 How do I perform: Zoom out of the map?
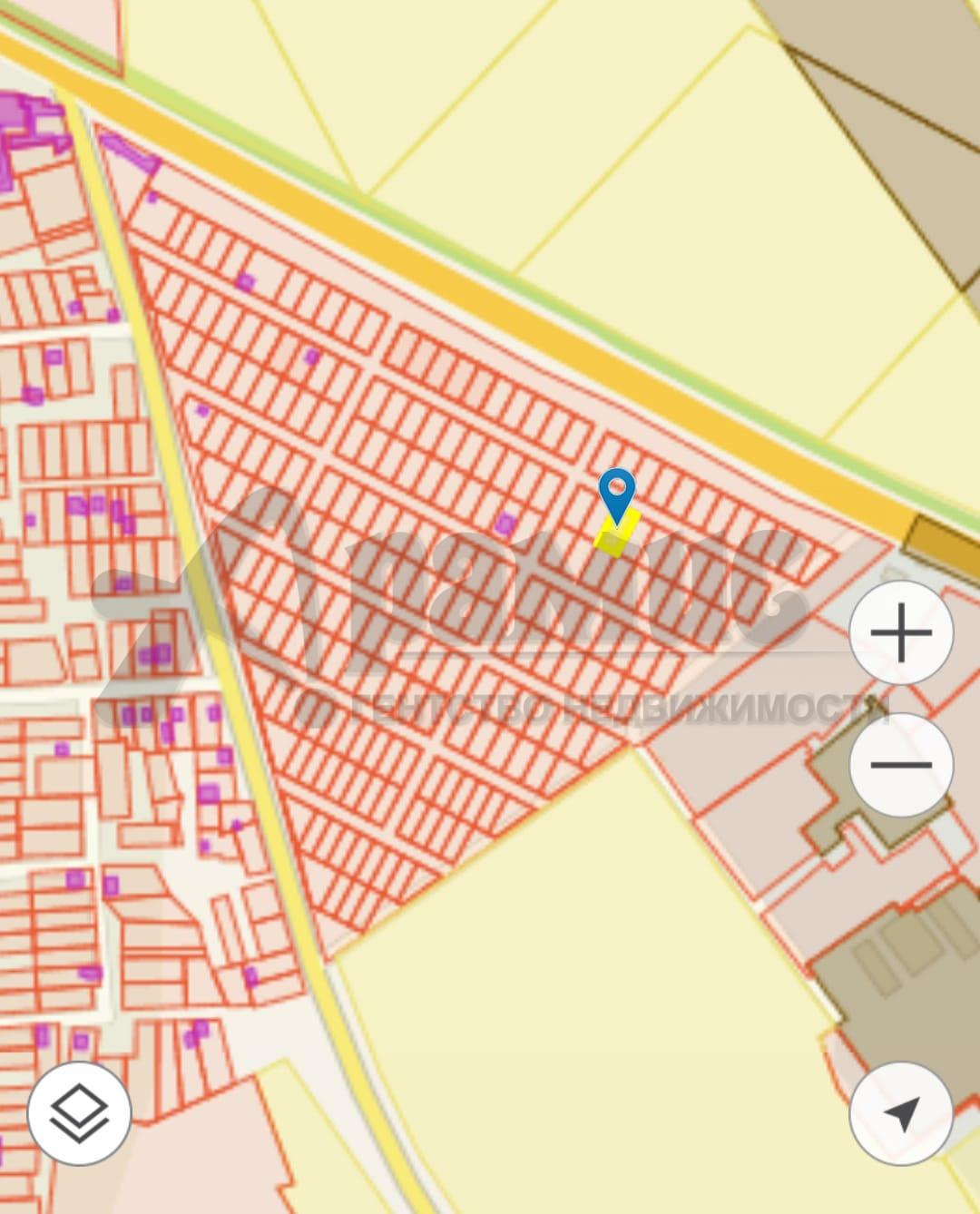(x=901, y=765)
